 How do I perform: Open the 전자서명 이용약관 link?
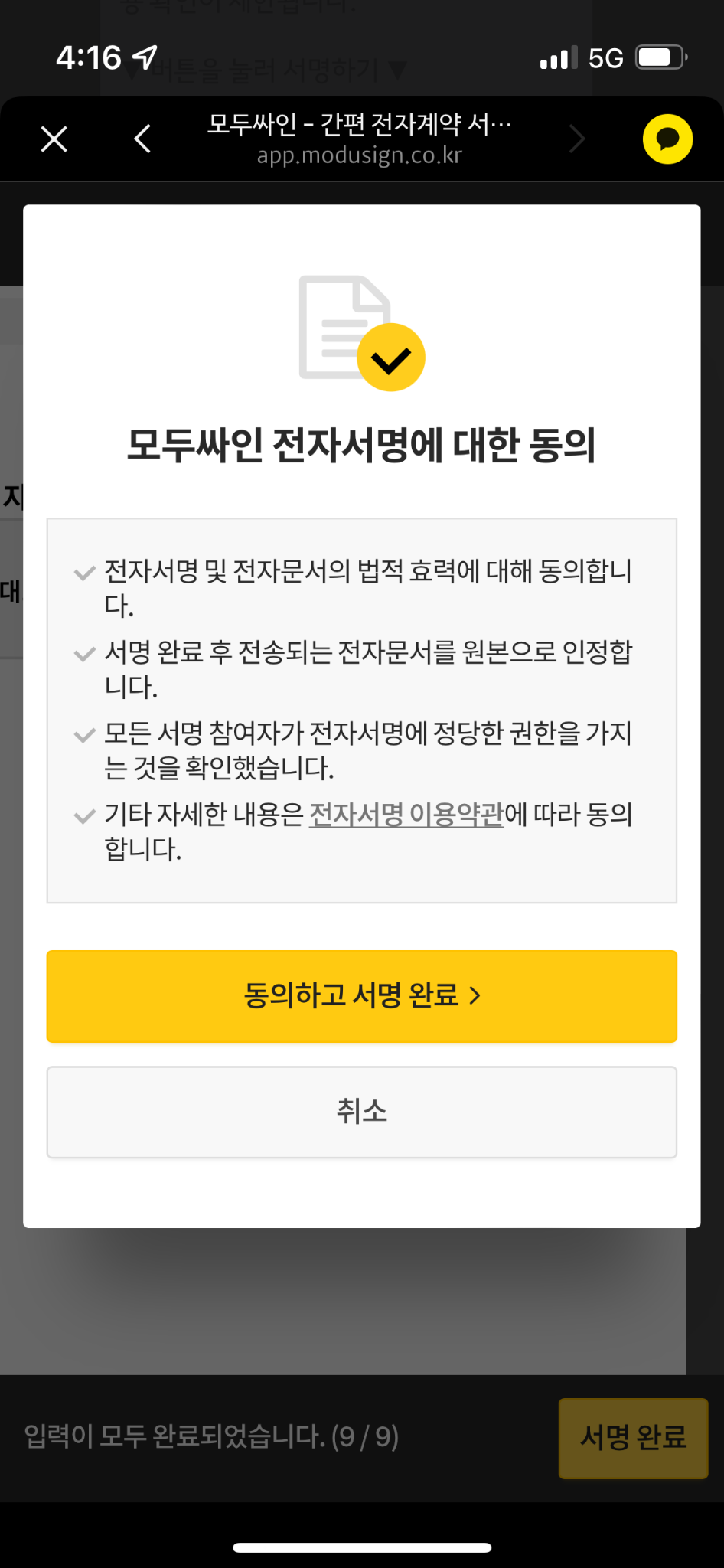tap(406, 814)
